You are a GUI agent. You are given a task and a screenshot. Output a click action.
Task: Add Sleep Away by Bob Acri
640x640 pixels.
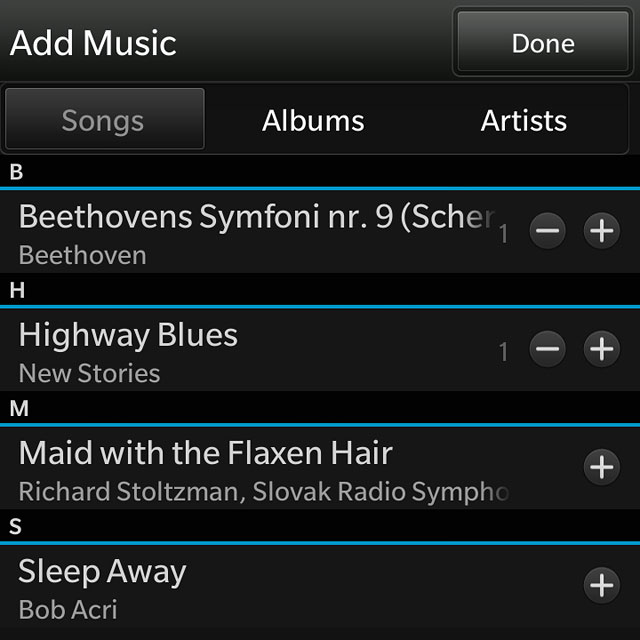tap(601, 585)
